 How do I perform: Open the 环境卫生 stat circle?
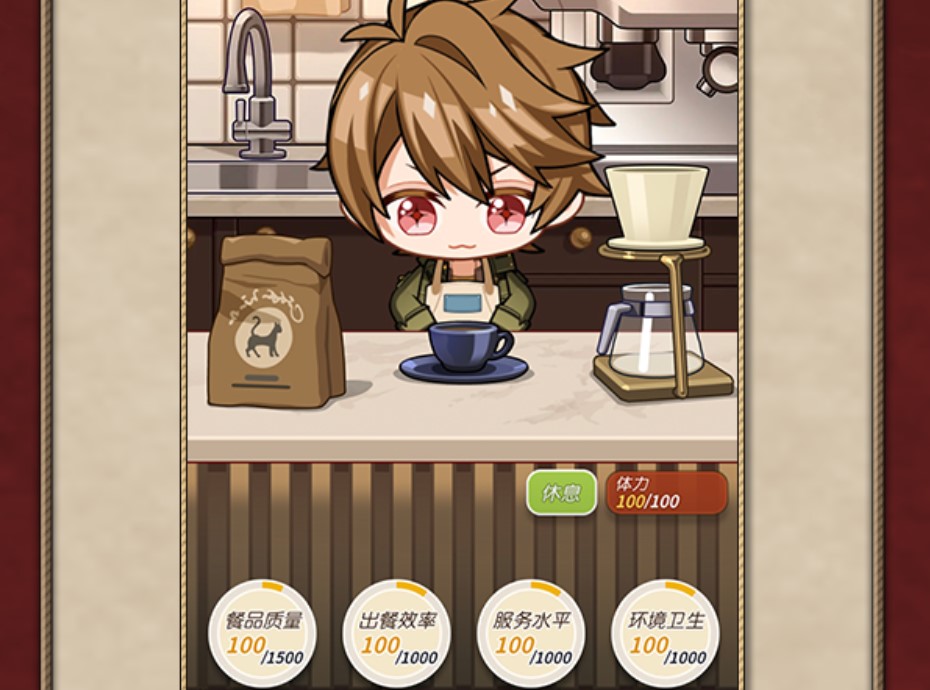[666, 633]
